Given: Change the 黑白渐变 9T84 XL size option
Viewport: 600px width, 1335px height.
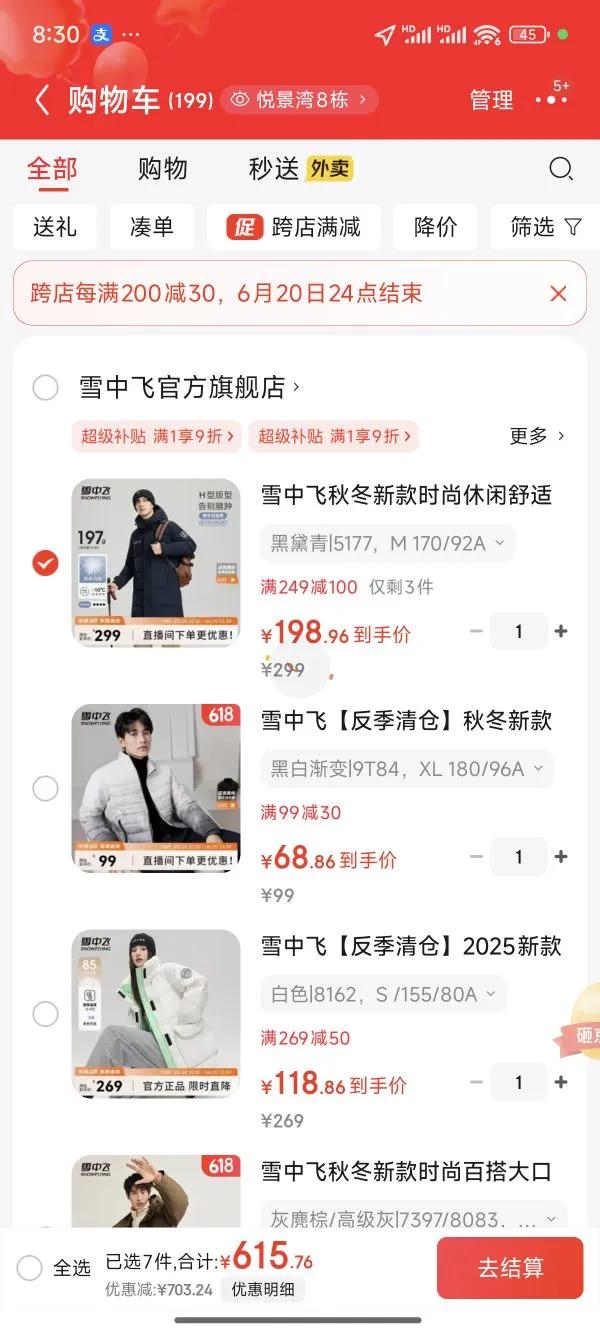Looking at the screenshot, I should tap(406, 769).
